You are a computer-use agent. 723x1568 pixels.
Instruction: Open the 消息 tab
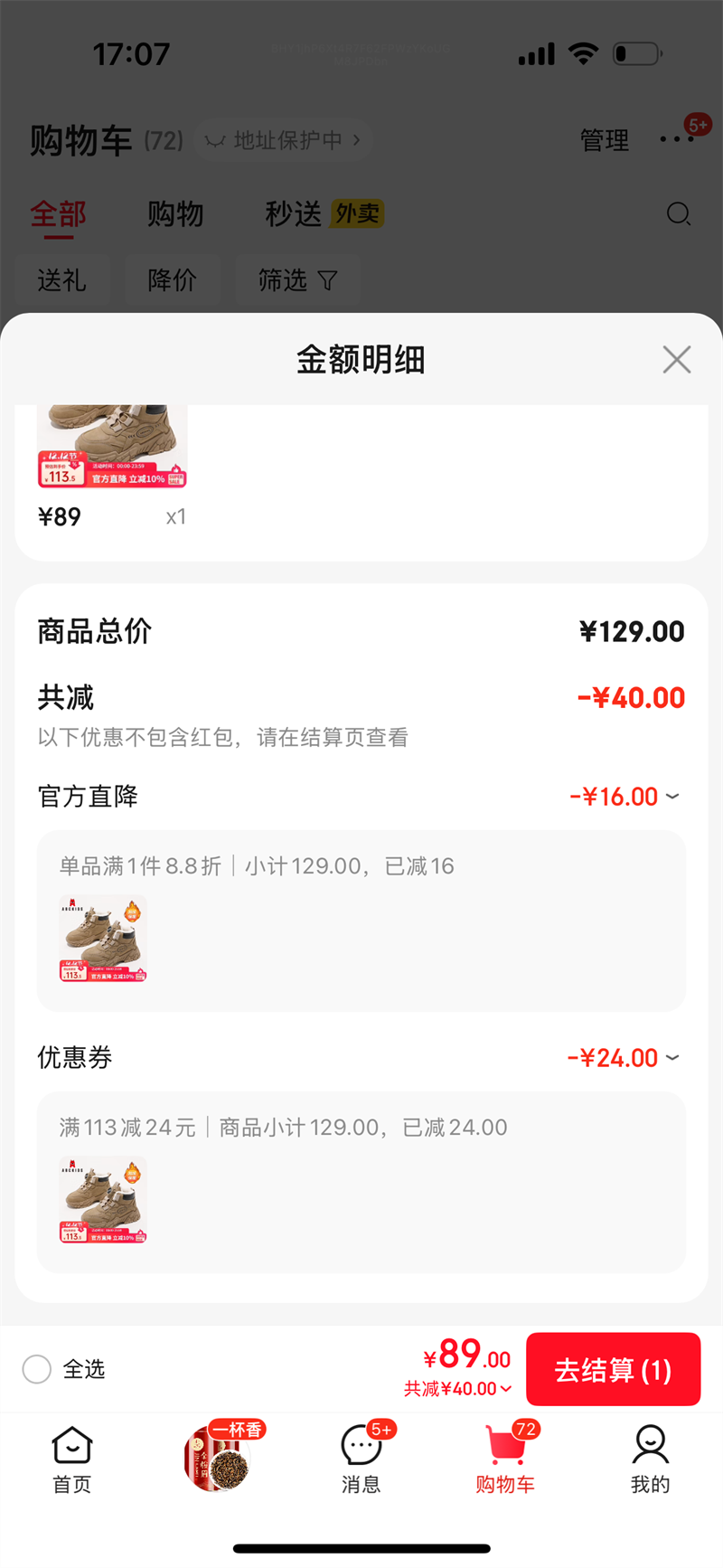pyautogui.click(x=361, y=1458)
